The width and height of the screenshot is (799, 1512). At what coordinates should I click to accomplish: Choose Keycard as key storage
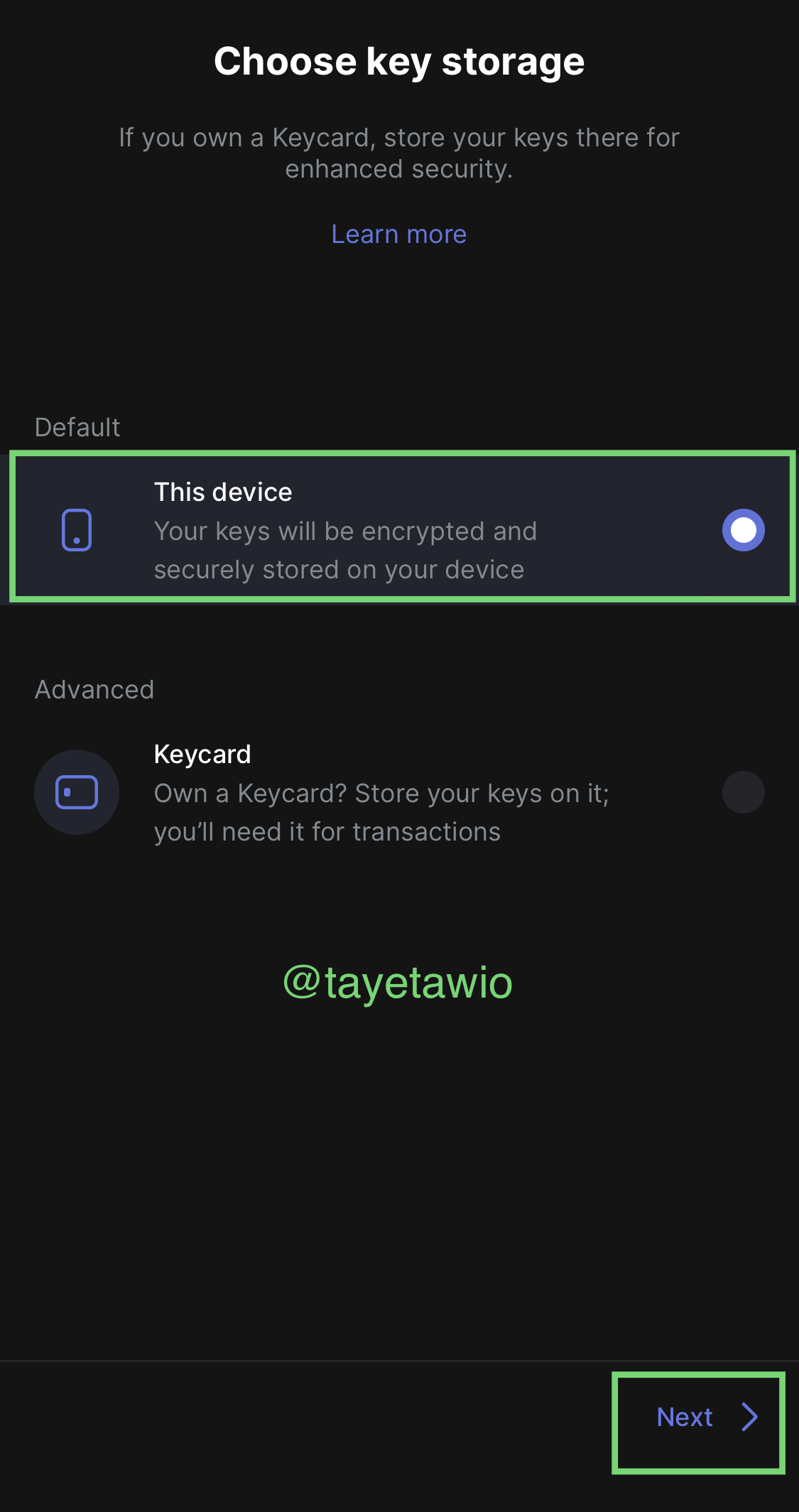pyautogui.click(x=399, y=792)
